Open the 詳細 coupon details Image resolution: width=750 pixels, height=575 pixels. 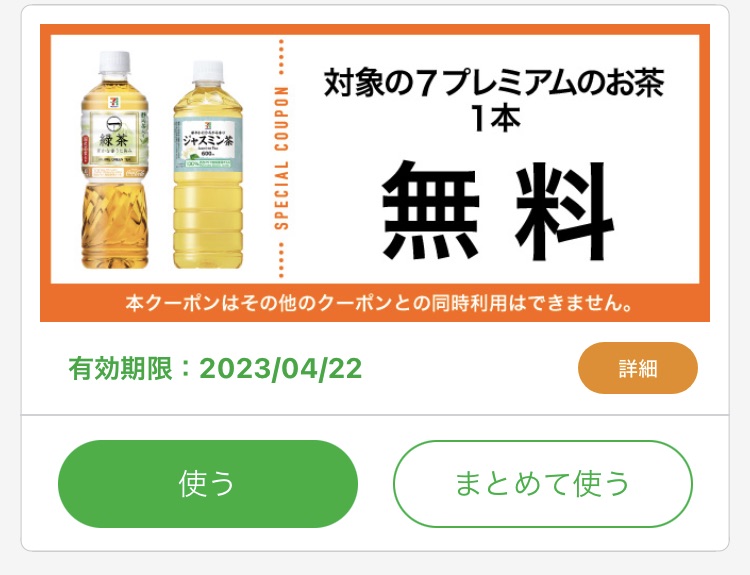pyautogui.click(x=637, y=368)
